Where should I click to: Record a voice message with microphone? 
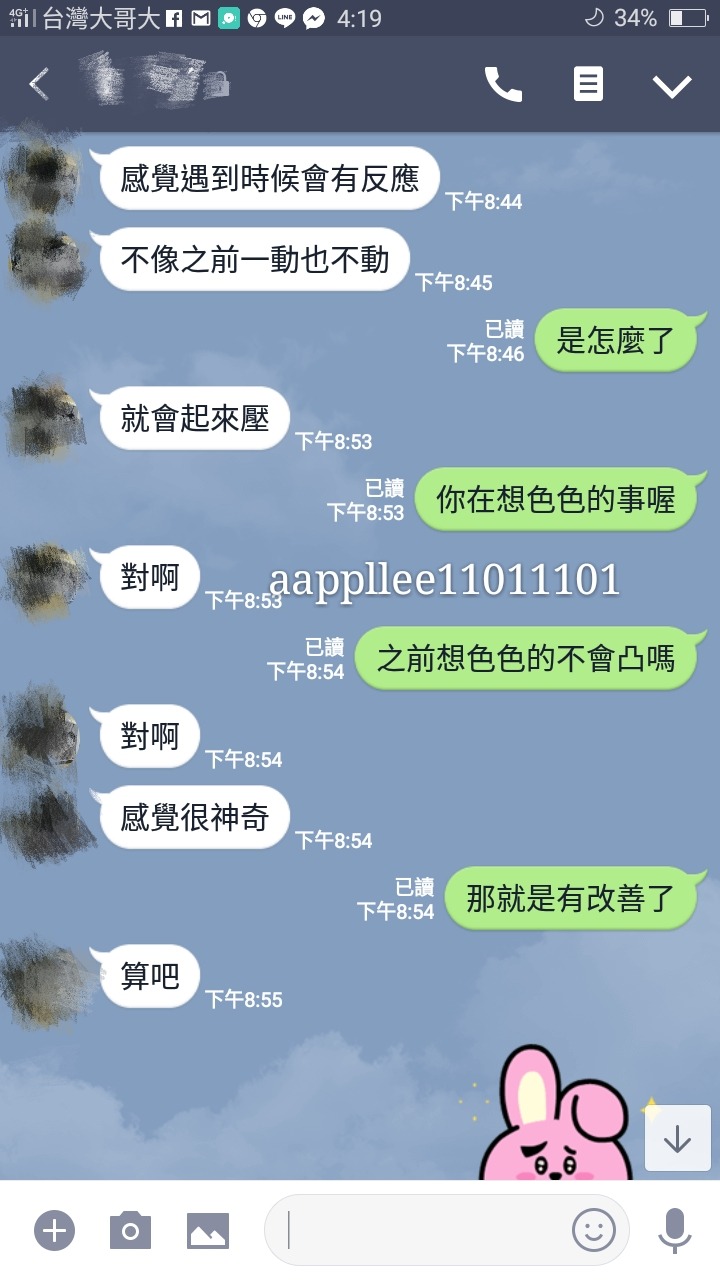(x=674, y=1230)
